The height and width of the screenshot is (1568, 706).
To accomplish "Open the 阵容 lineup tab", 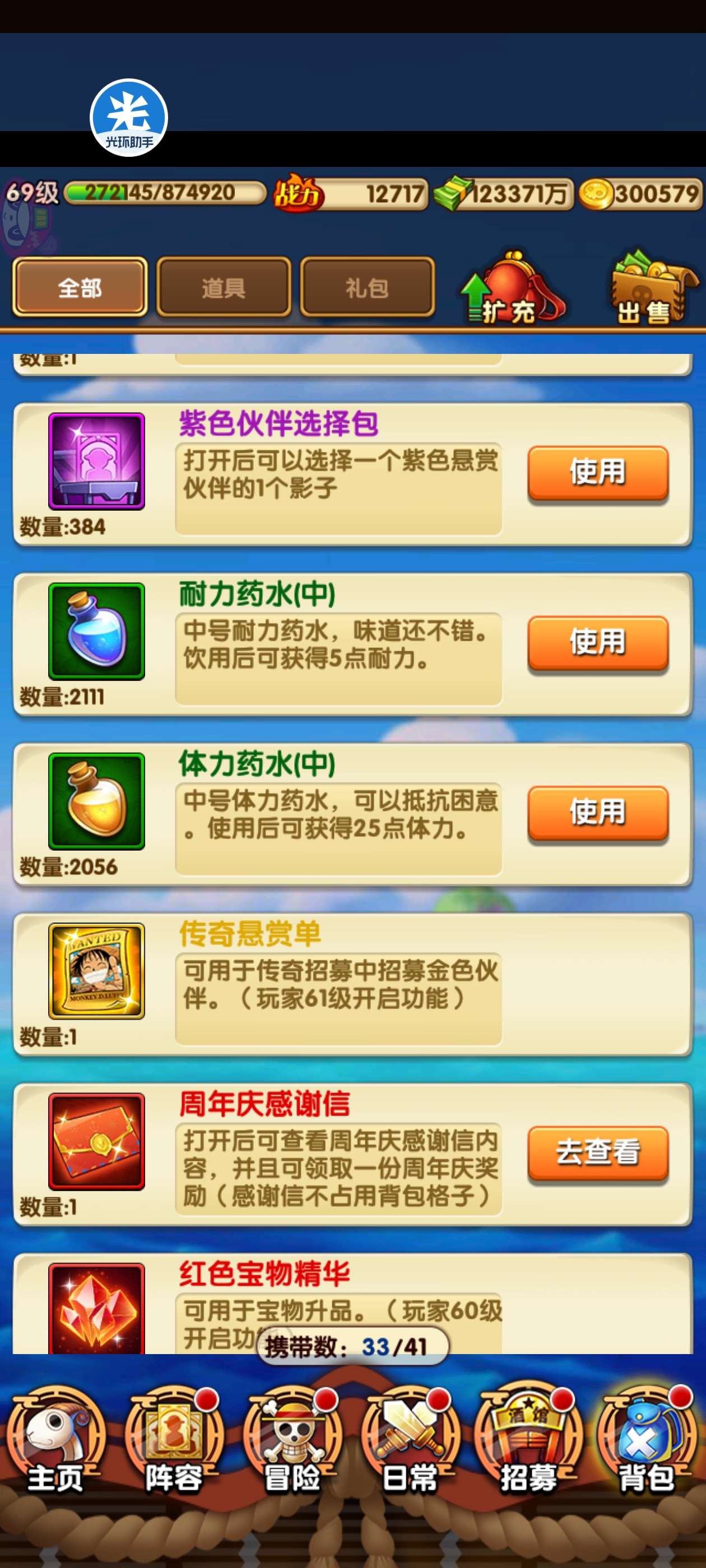I will (173, 1441).
